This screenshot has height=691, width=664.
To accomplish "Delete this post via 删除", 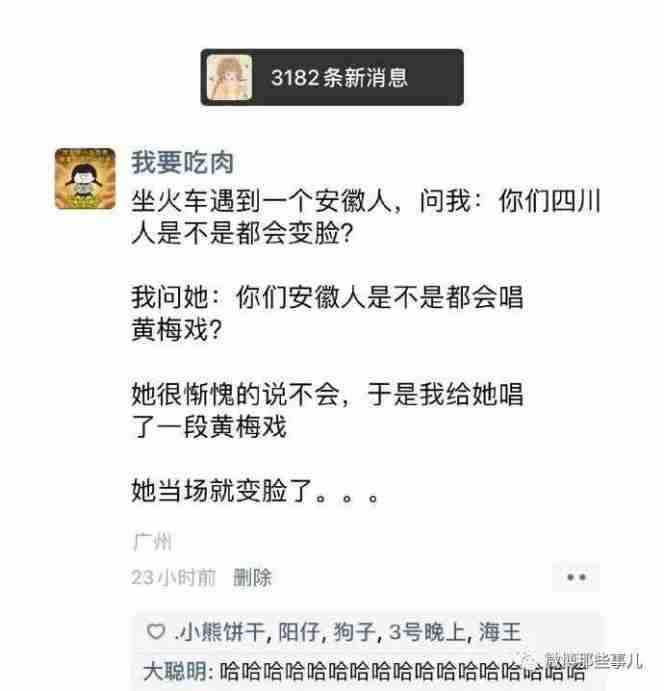I will coord(252,577).
